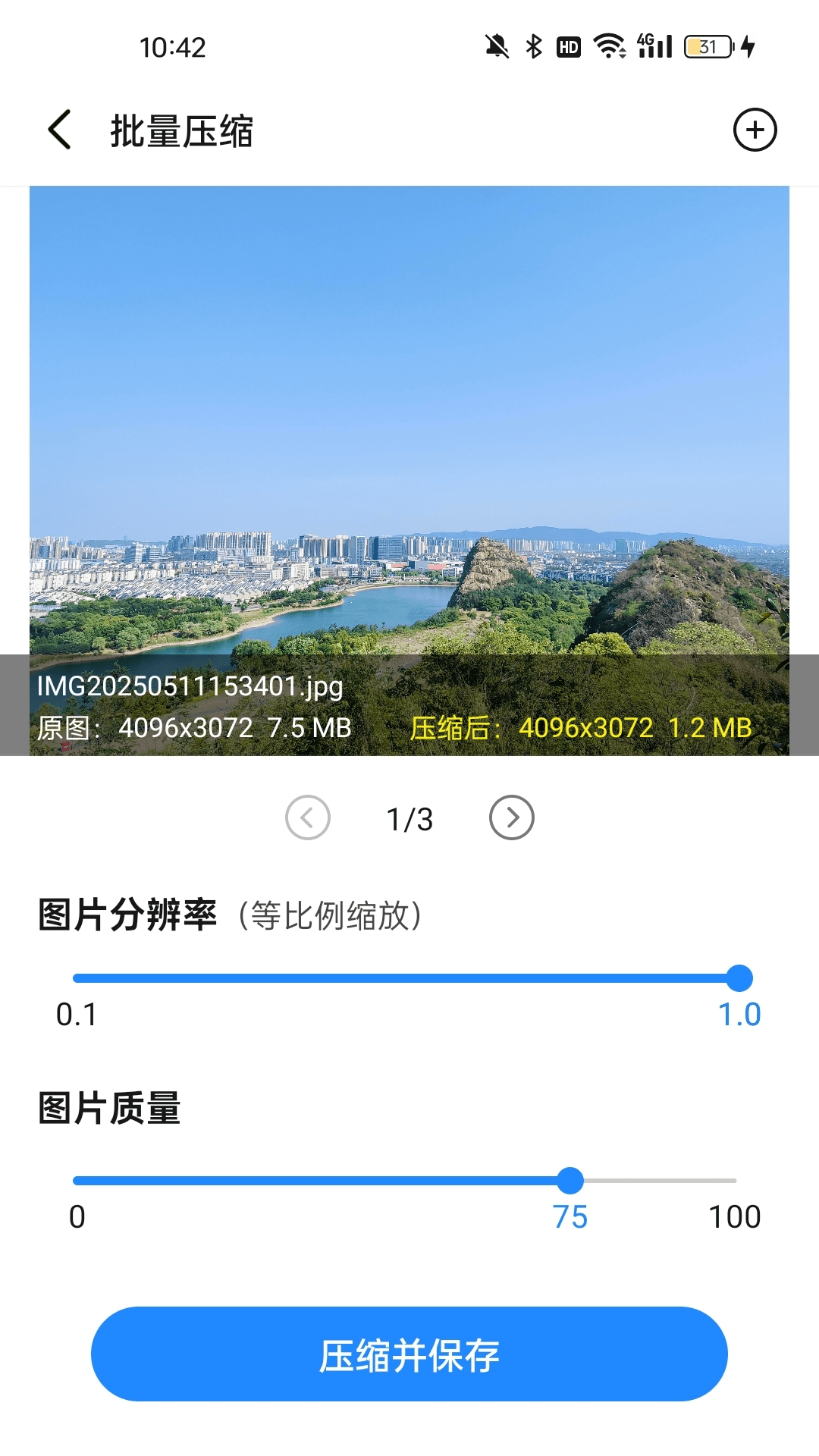Screen dimensions: 819x1456
Task: Tap the image preview thumbnail
Action: click(409, 425)
